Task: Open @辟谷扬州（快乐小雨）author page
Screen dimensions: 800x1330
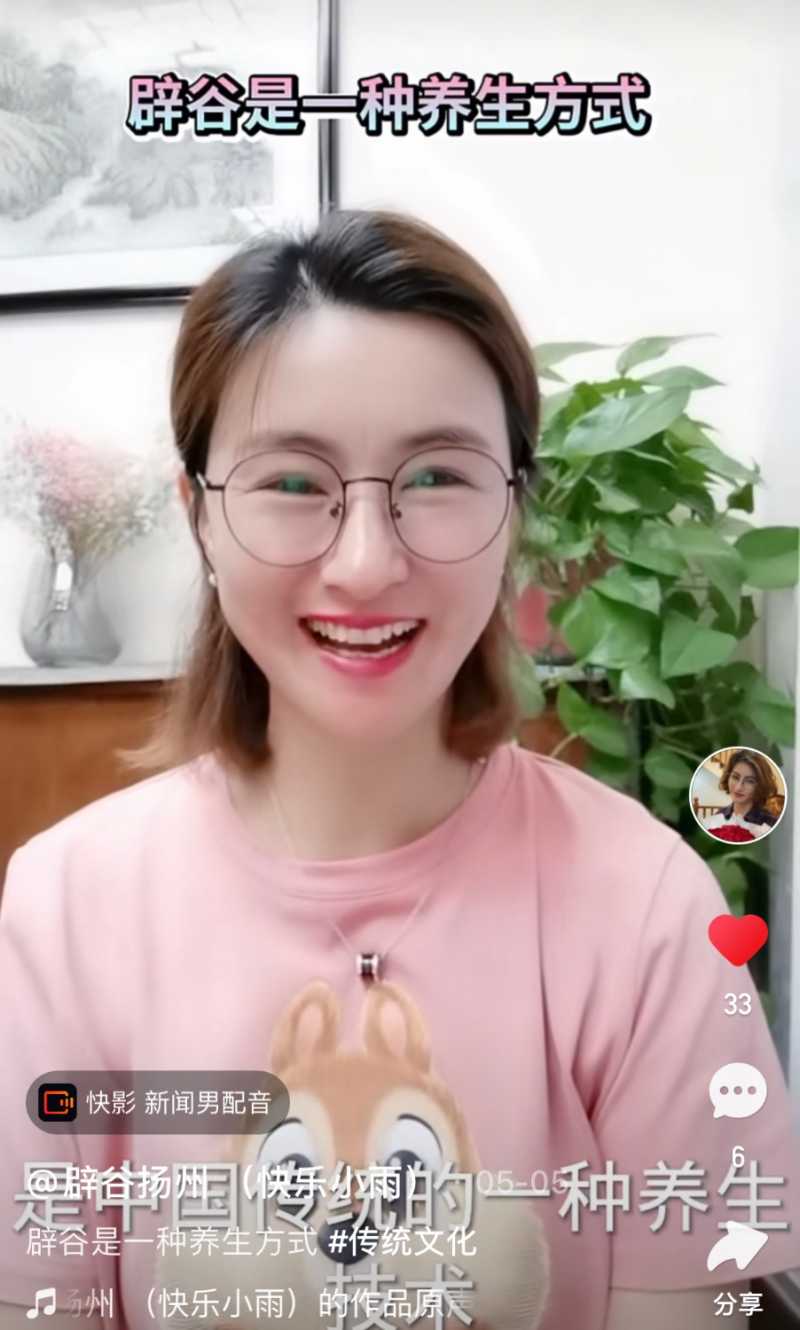Action: pos(222,1185)
